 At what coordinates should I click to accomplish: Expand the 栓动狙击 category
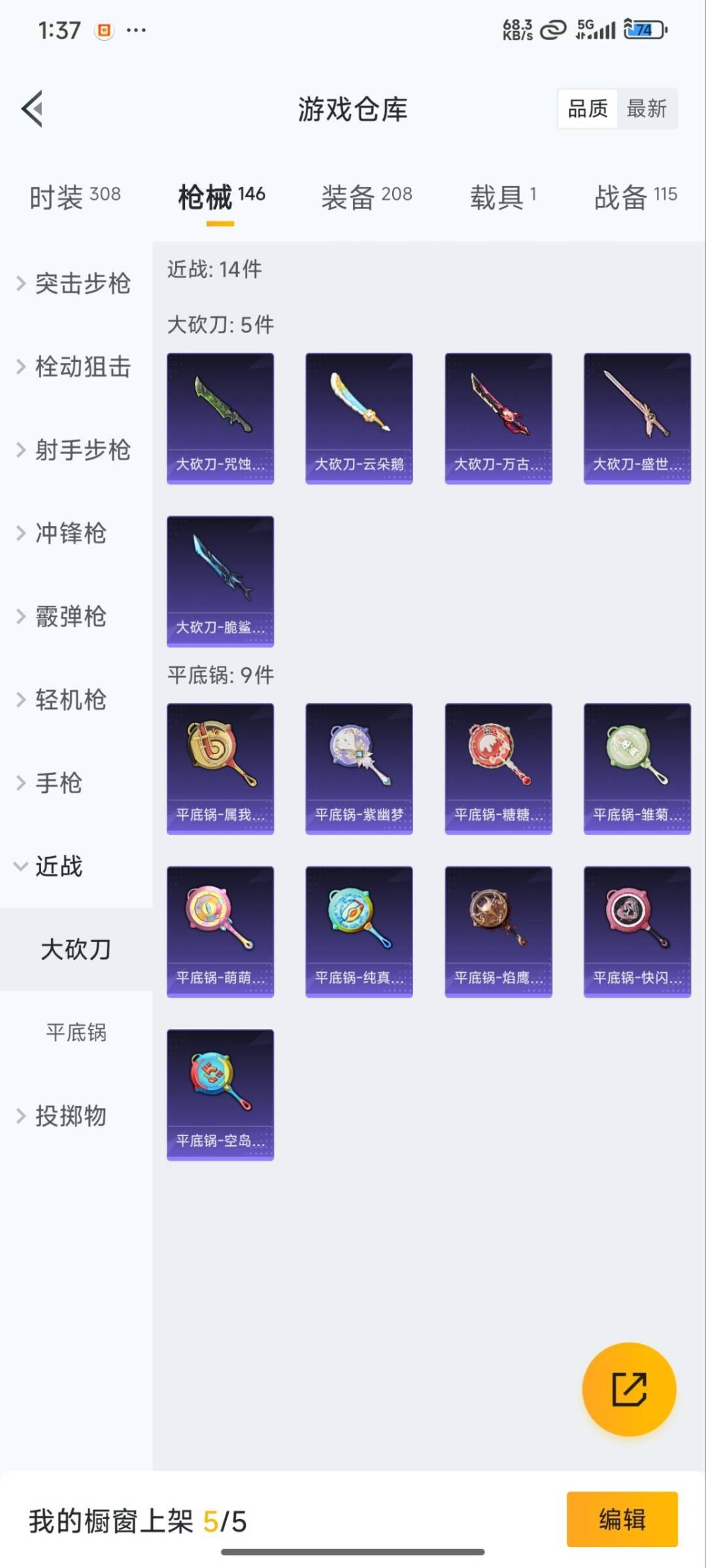tap(75, 367)
